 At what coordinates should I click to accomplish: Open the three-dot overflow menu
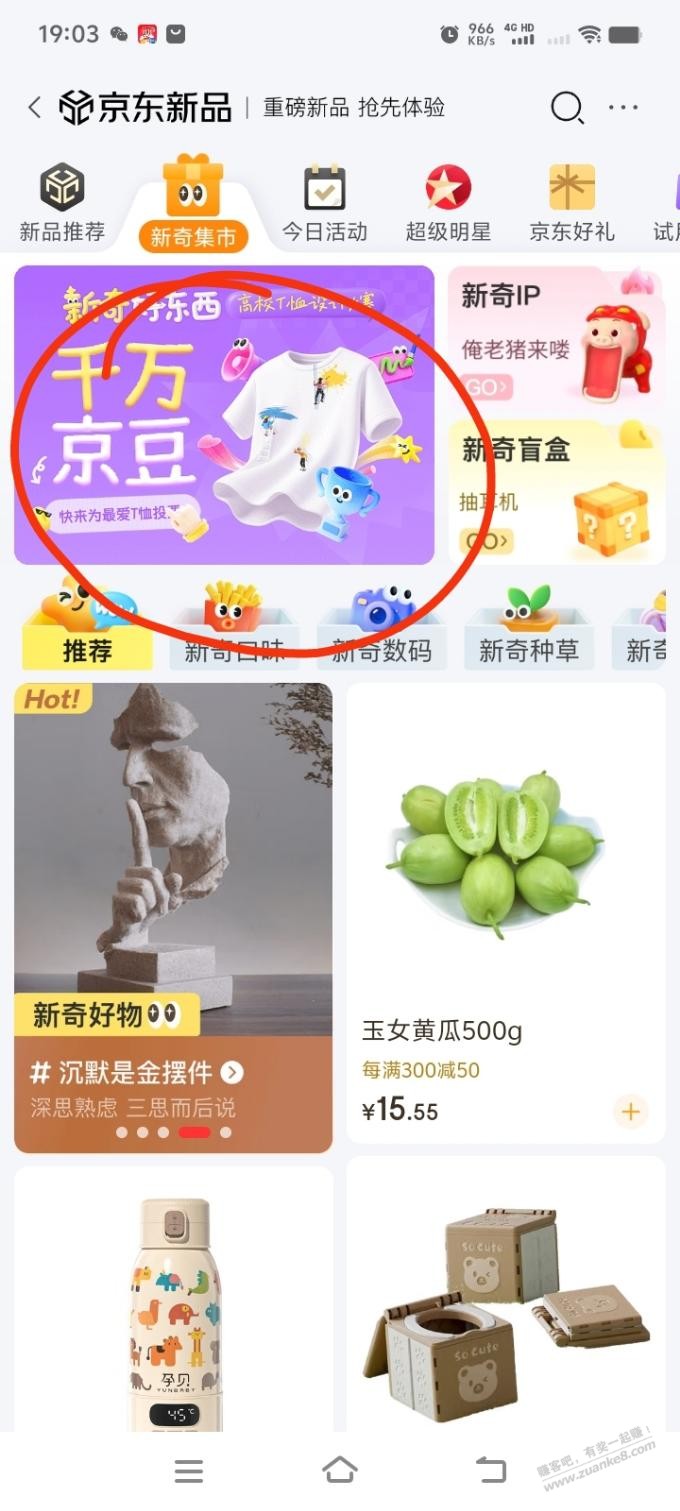[x=623, y=108]
